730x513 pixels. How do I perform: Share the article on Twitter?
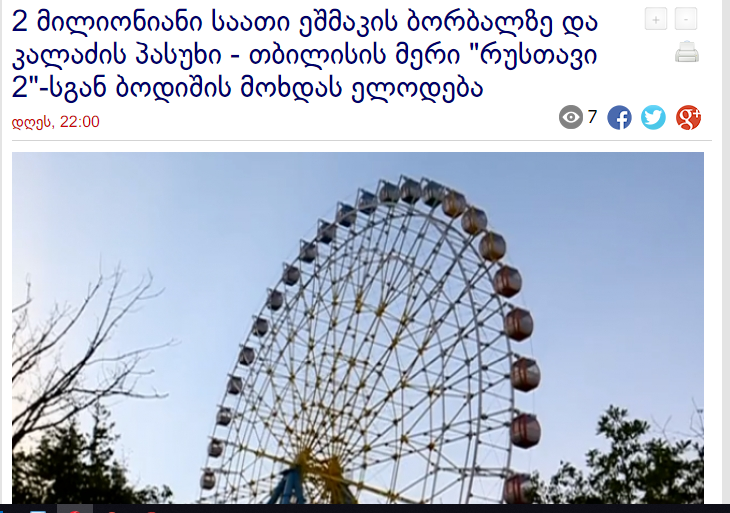[653, 118]
